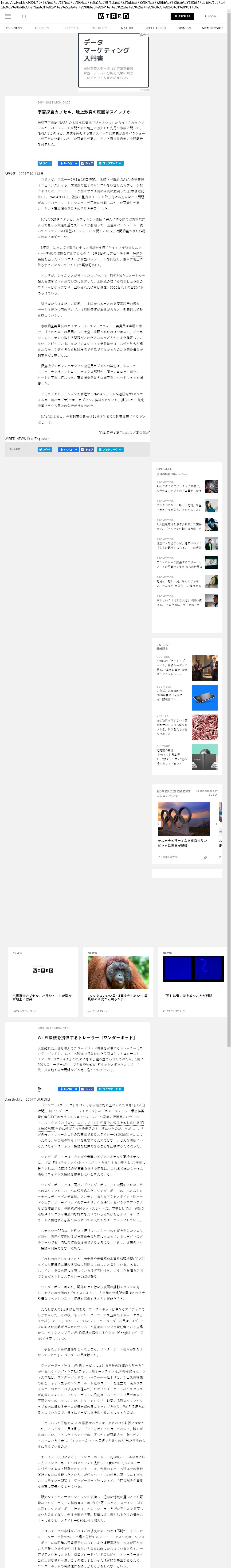Tap the SUBSCRIBE button

[x=182, y=16]
